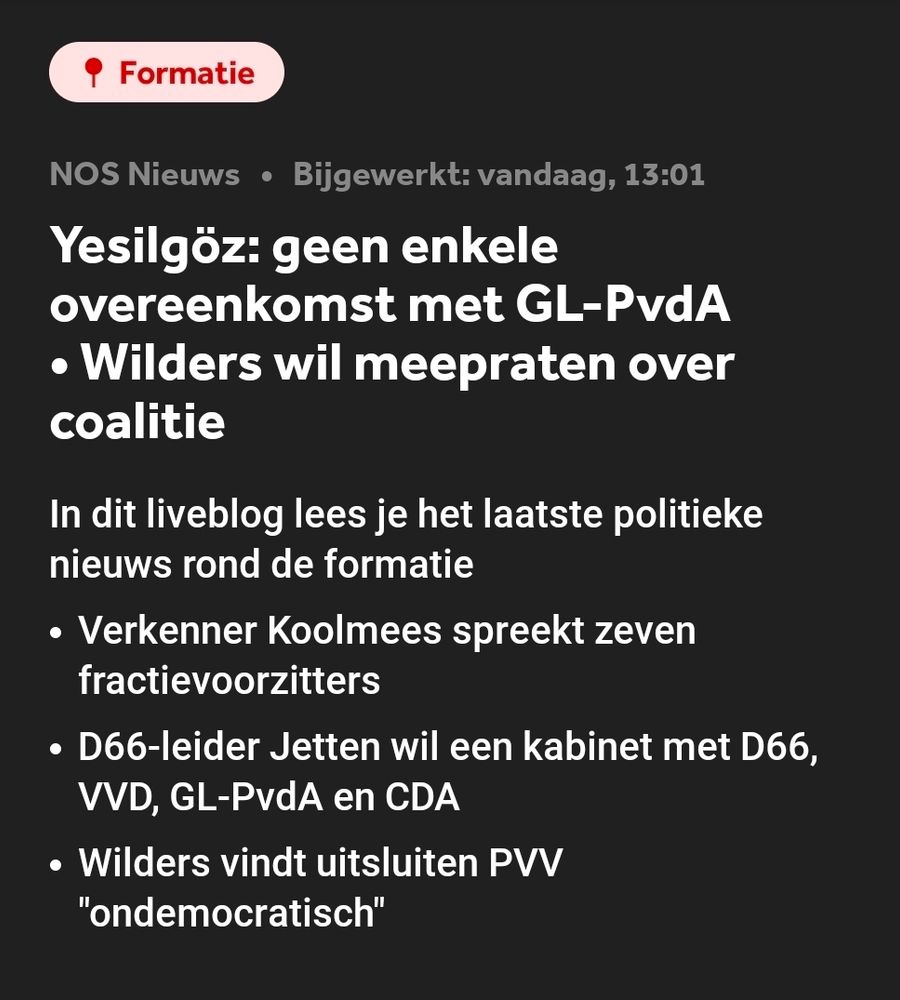The image size is (900, 1000).
Task: Open the Formatie topic chip
Action: click(166, 72)
